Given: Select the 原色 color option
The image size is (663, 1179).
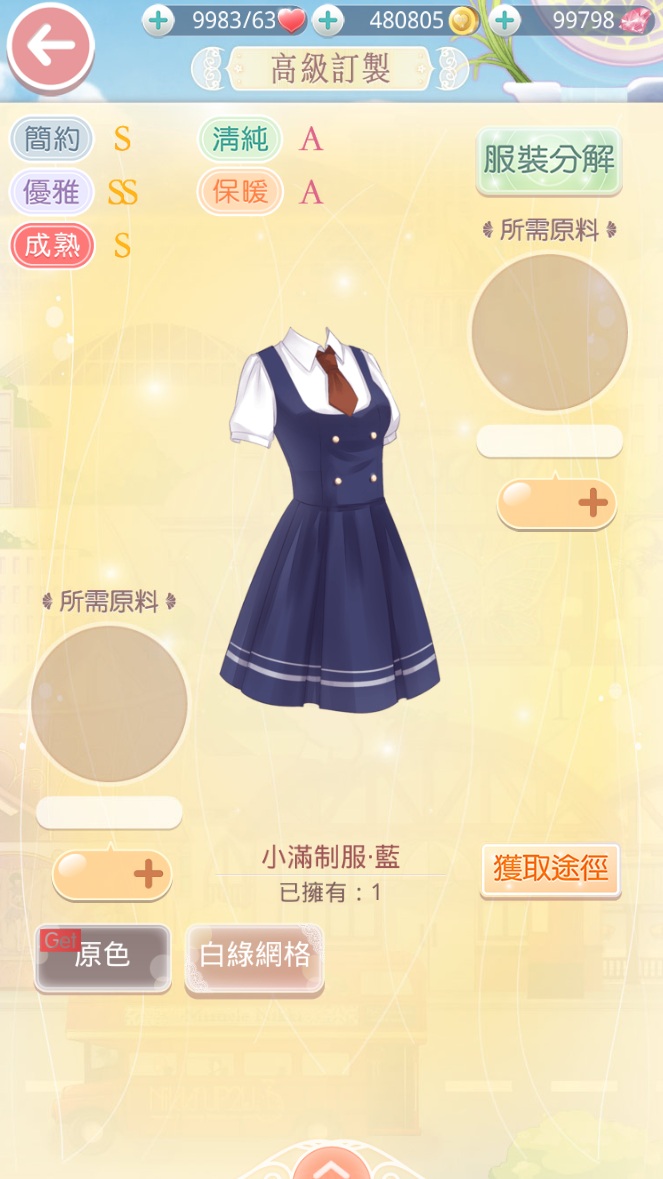Looking at the screenshot, I should tap(102, 956).
